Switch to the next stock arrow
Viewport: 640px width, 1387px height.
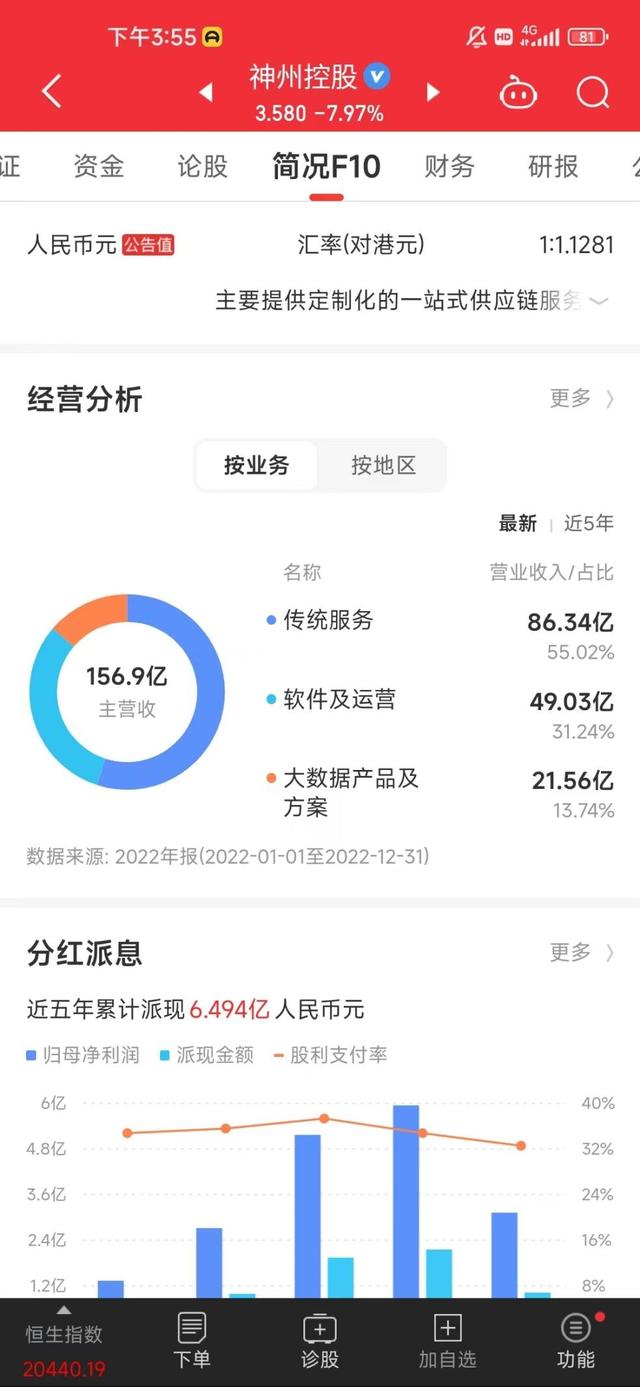pyautogui.click(x=433, y=93)
